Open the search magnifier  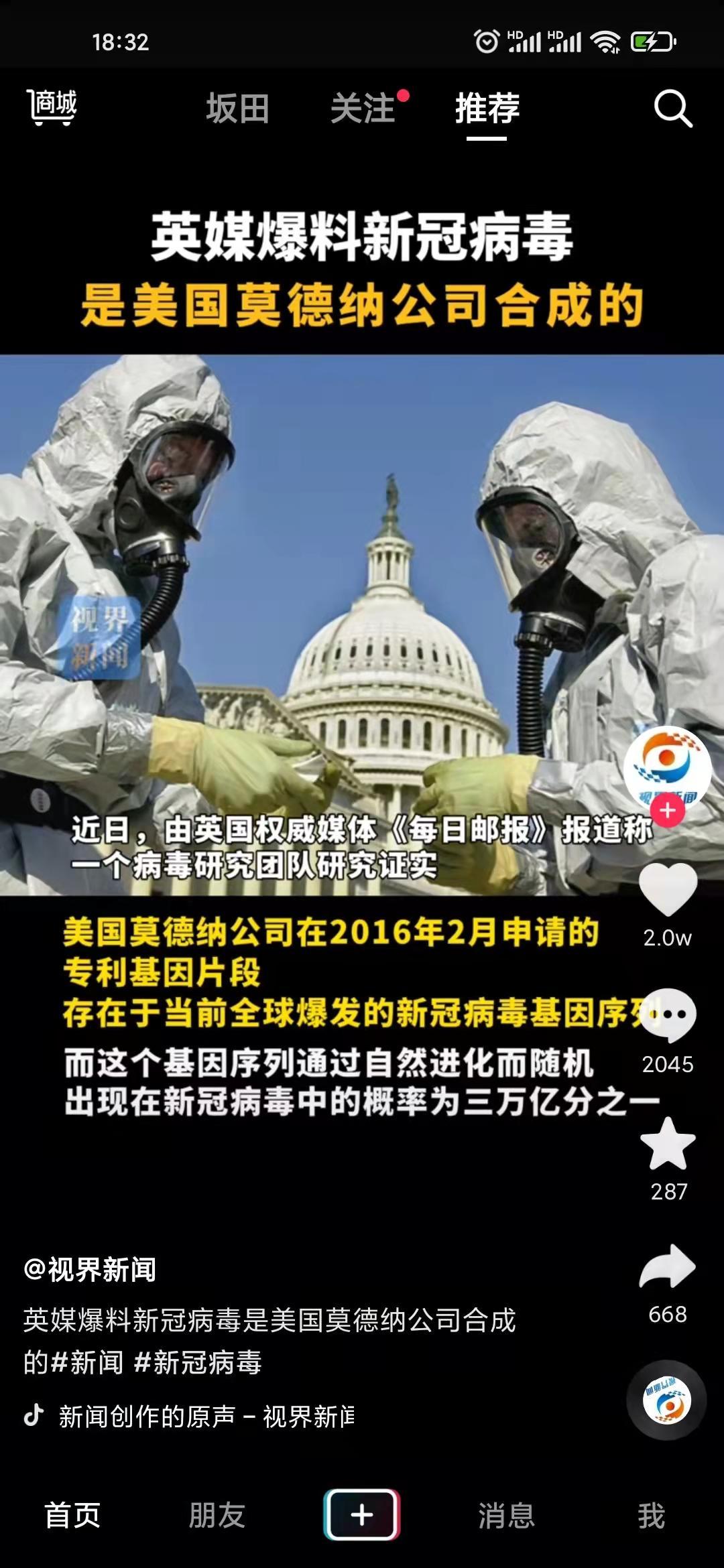(x=672, y=109)
